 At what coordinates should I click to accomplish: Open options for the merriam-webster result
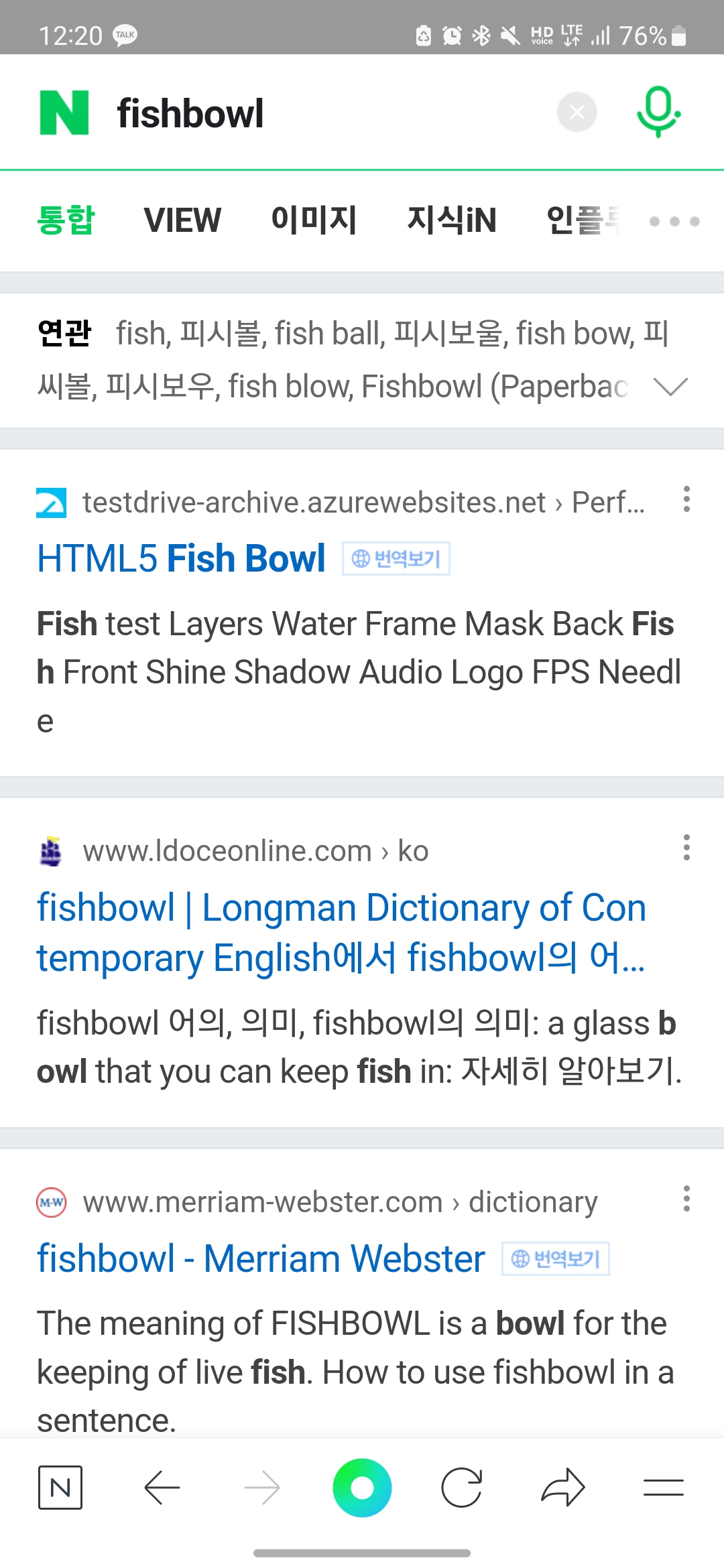point(686,1199)
